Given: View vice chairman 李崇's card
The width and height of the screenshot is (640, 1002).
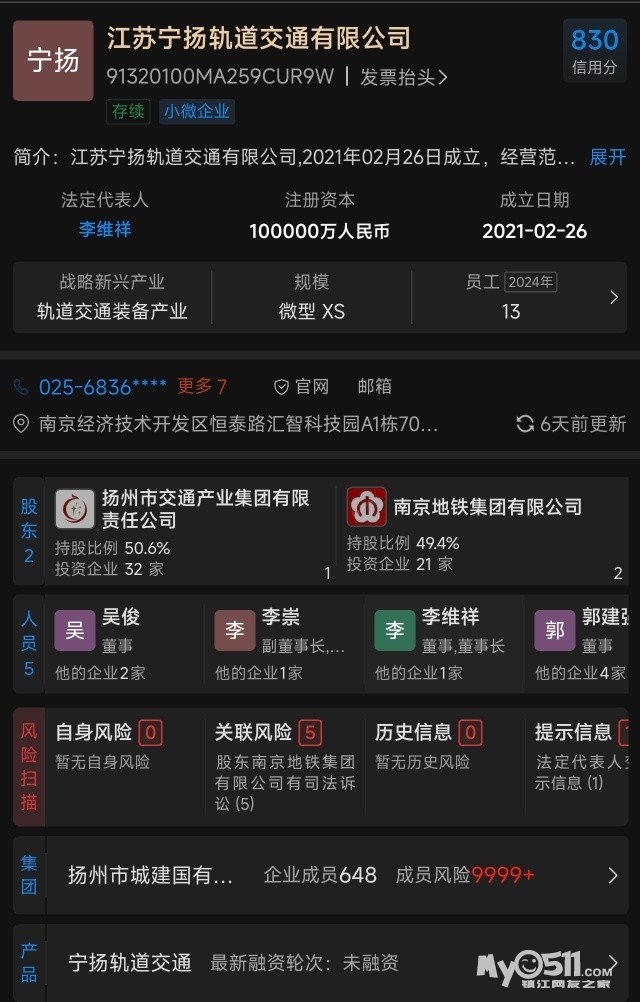Looking at the screenshot, I should point(280,643).
